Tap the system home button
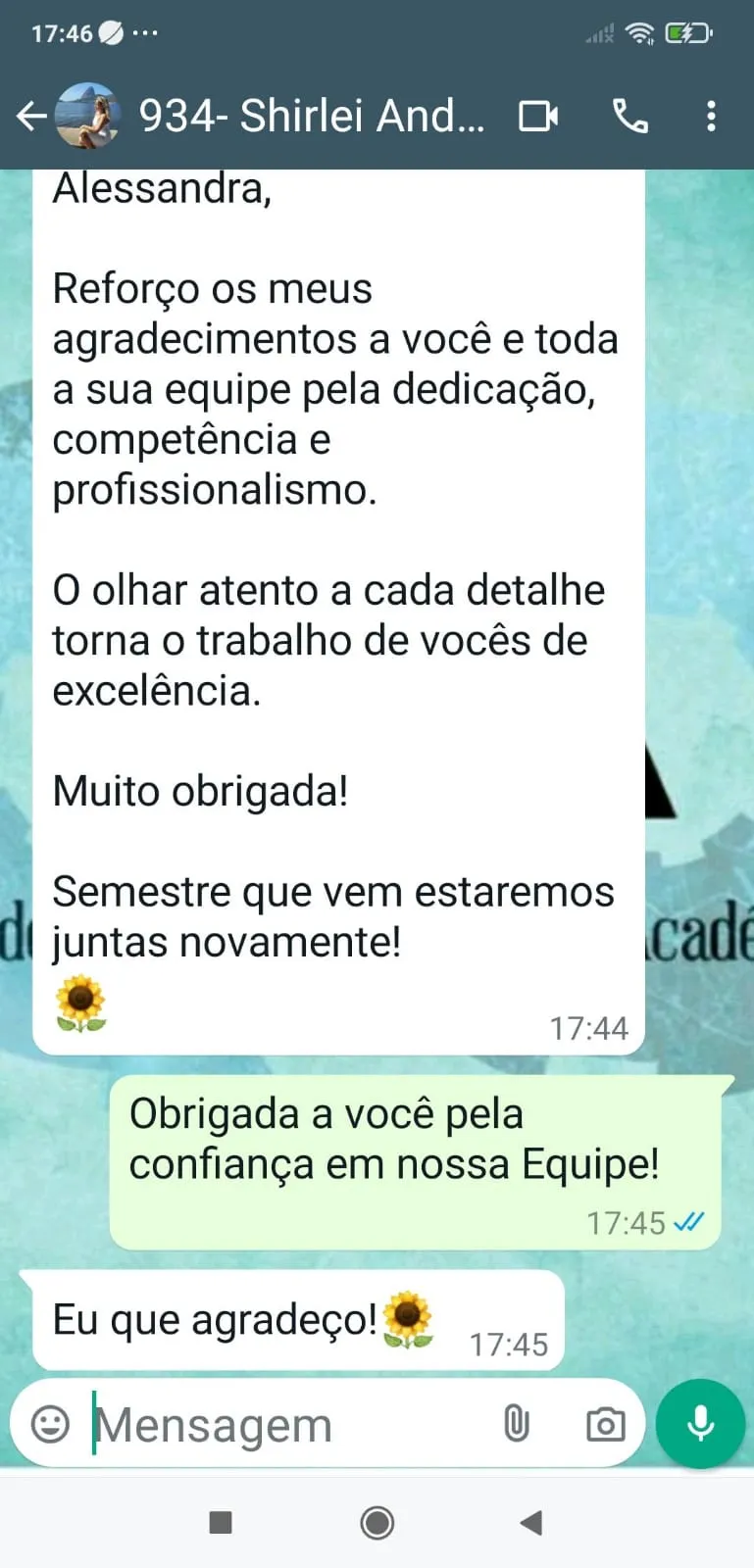 pos(377,1522)
